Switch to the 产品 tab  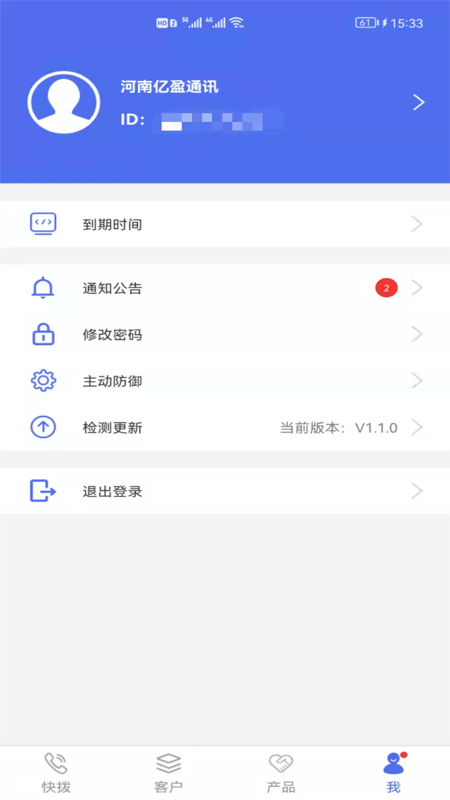(x=281, y=773)
